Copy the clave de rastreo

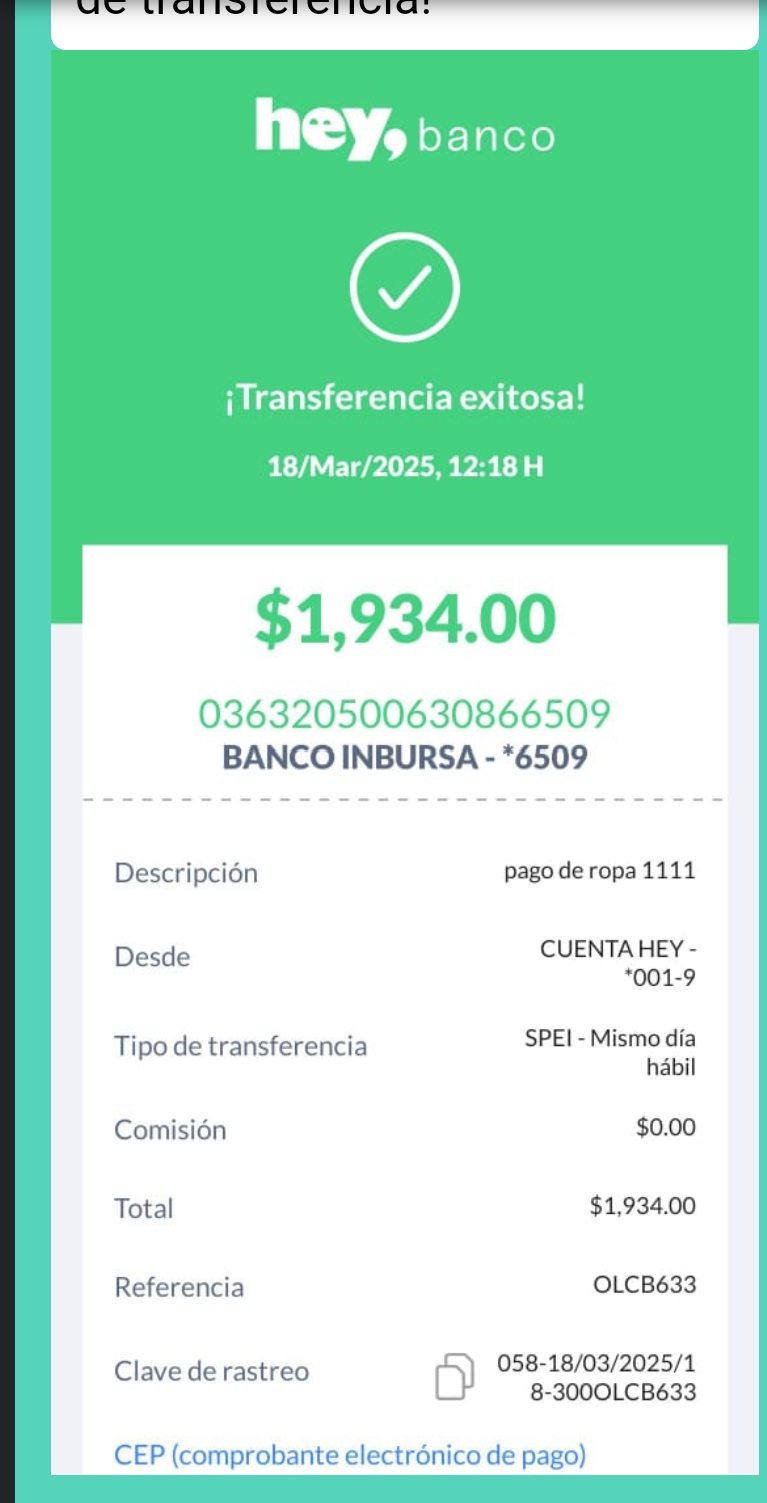point(454,1375)
